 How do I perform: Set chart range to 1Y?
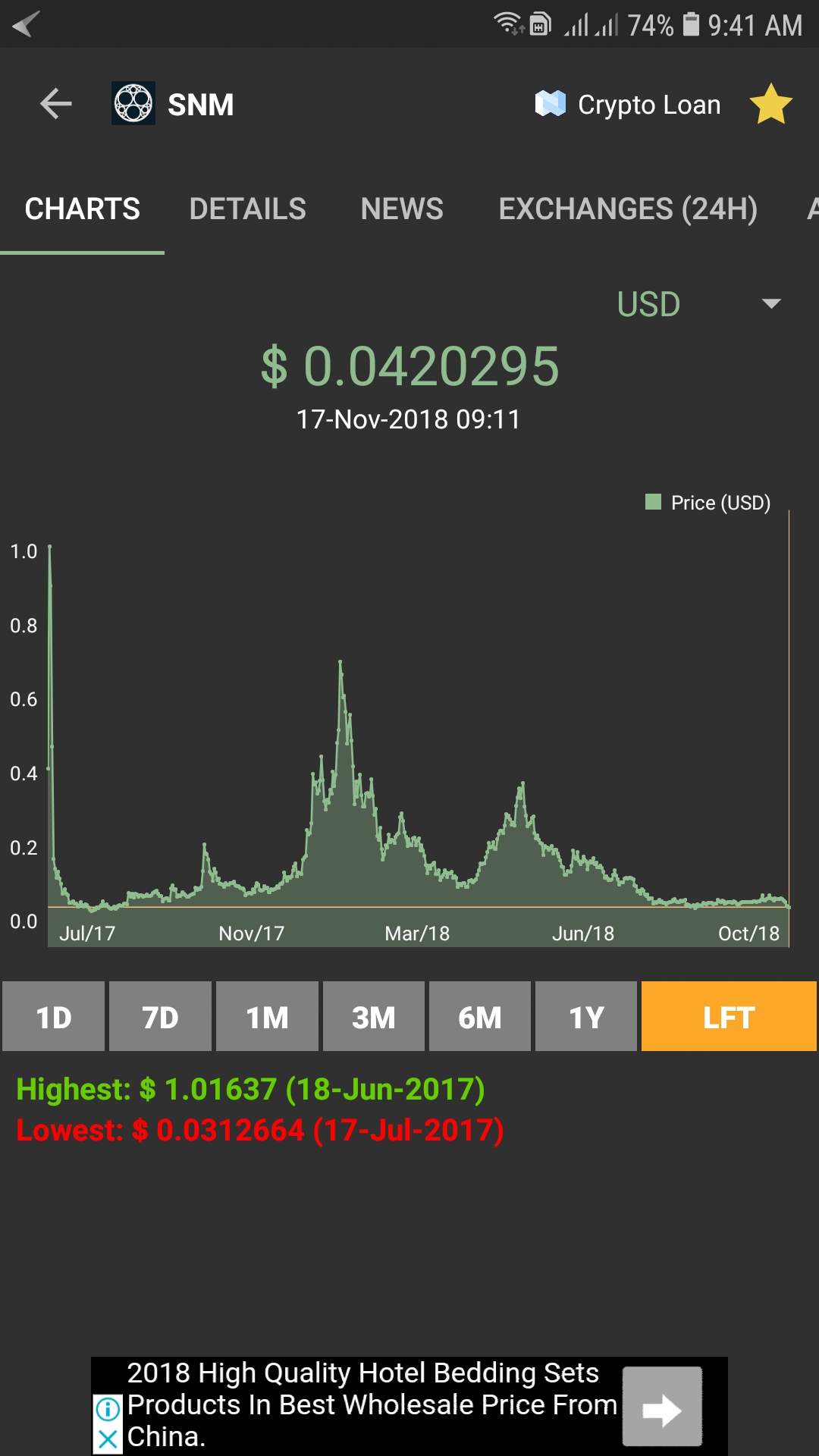pos(586,1017)
